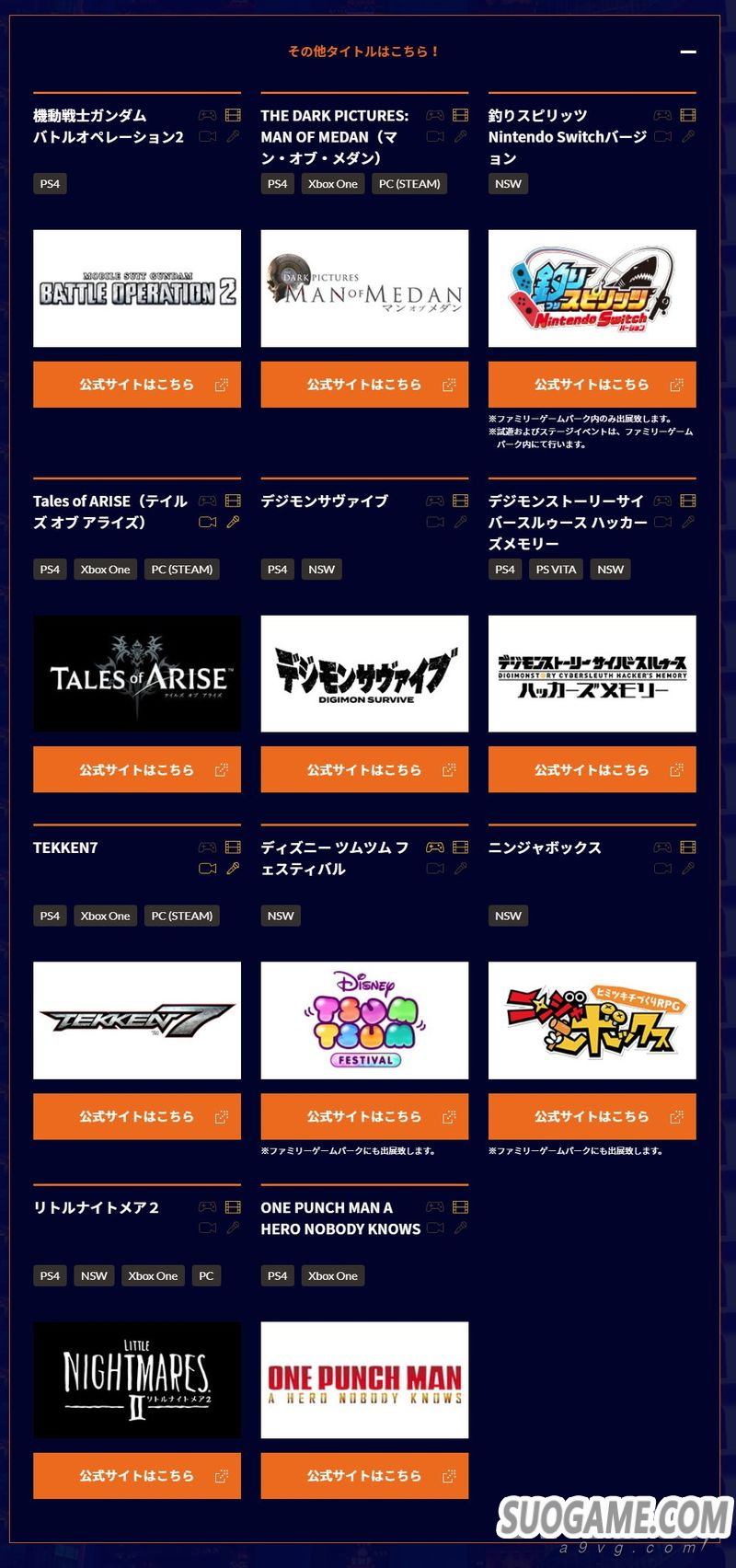Open Tales of ARISE official site button

(x=137, y=770)
